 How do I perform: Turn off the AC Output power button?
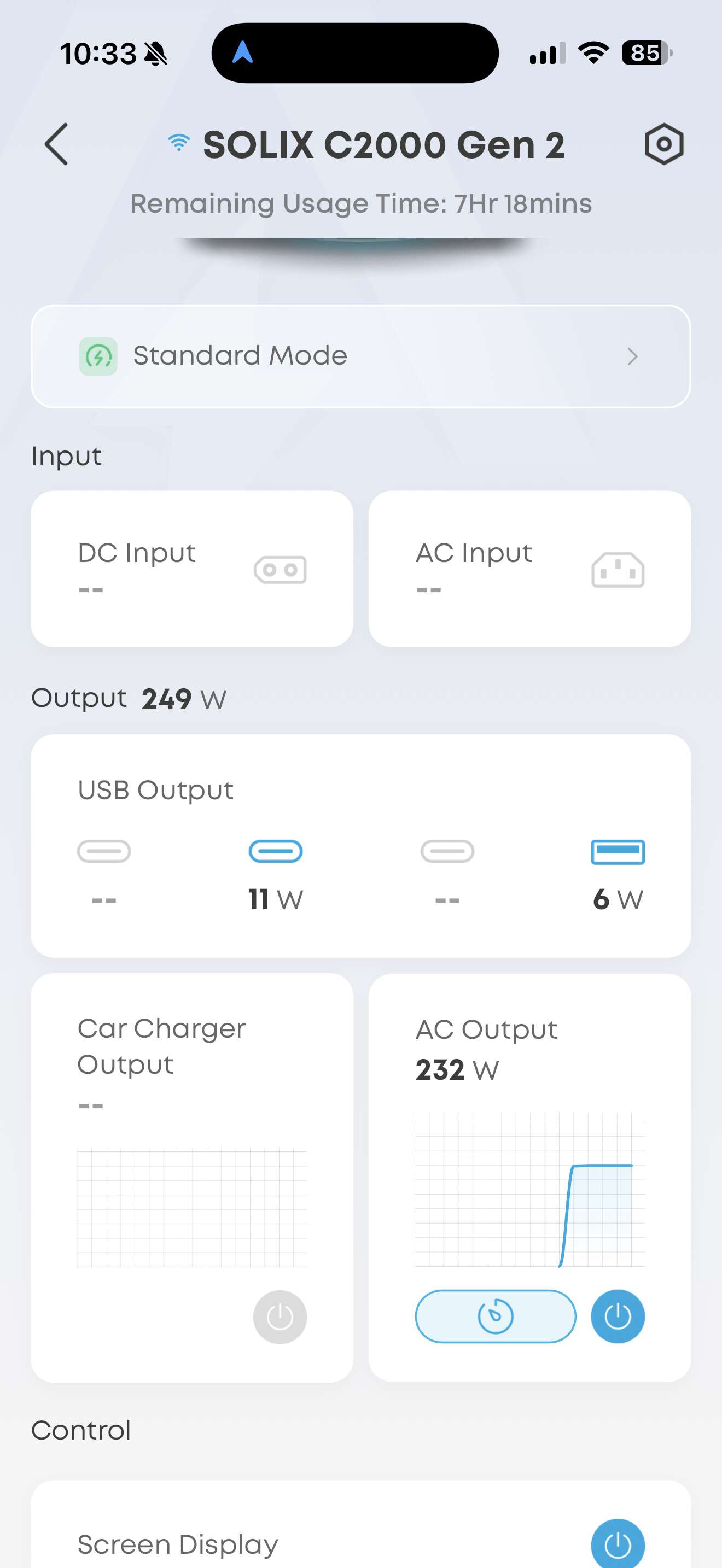tap(618, 1316)
